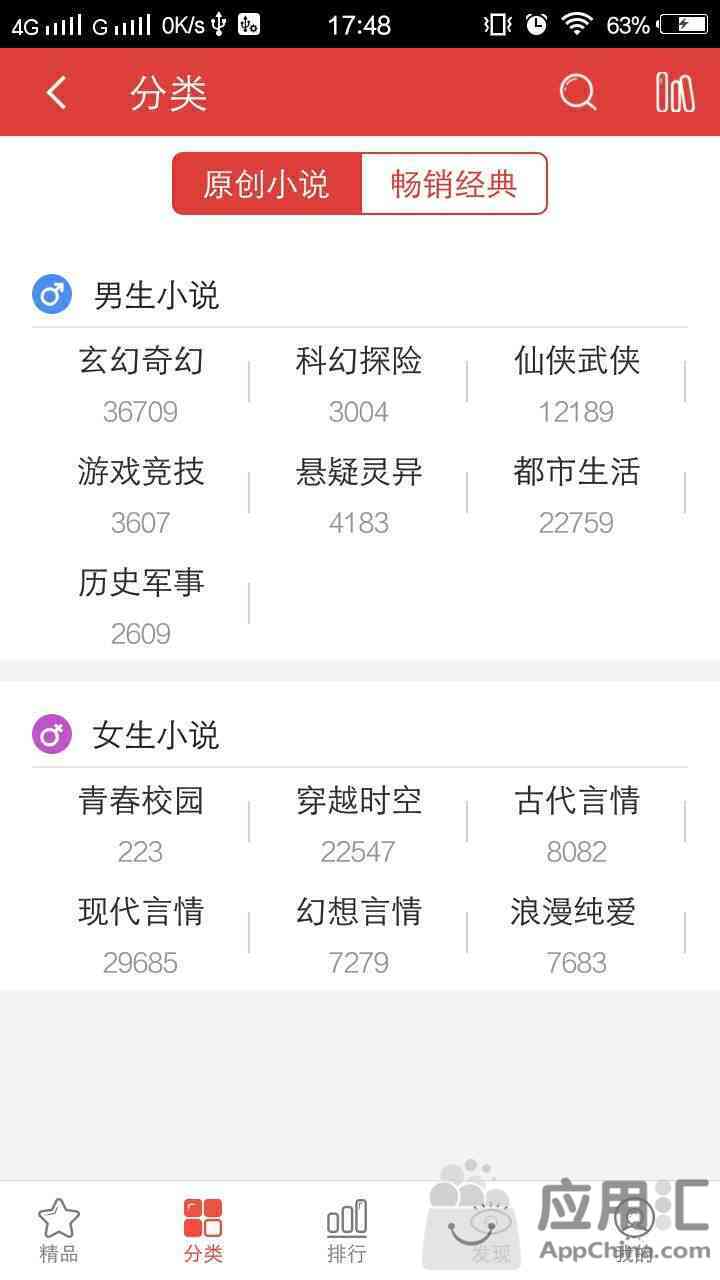Go back using the header arrow
Viewport: 720px width, 1280px height.
point(56,93)
